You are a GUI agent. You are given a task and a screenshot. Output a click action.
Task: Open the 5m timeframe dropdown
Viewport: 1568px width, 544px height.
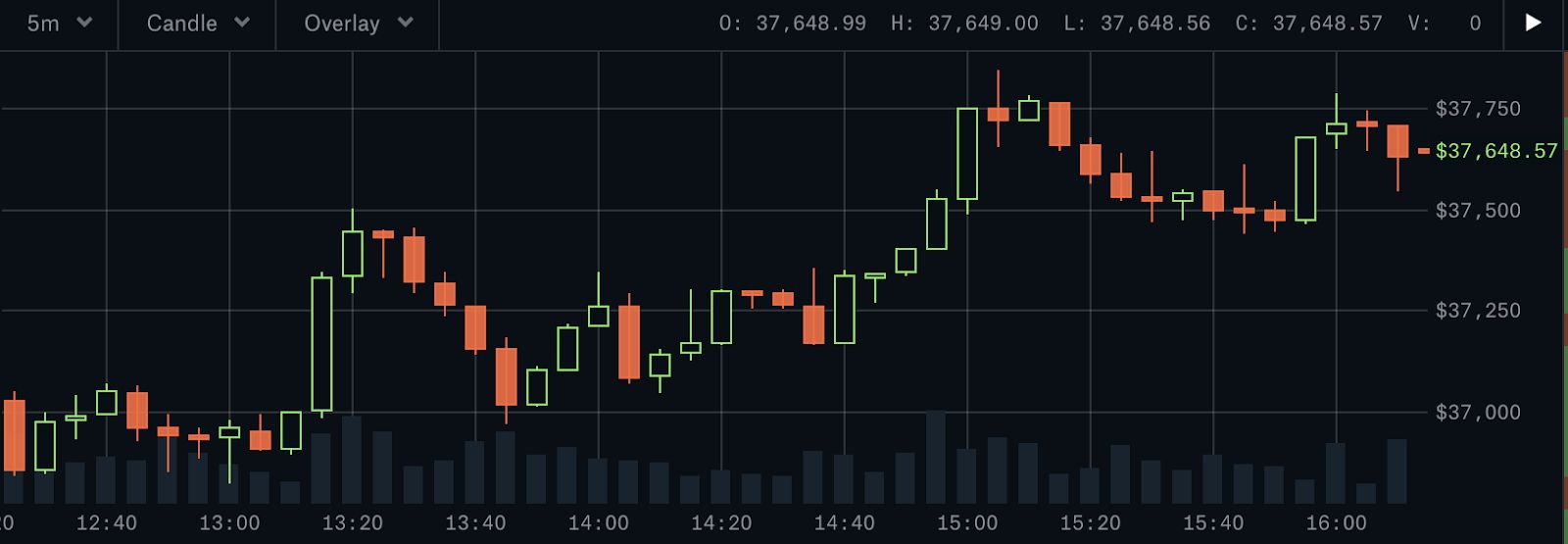pos(59,24)
